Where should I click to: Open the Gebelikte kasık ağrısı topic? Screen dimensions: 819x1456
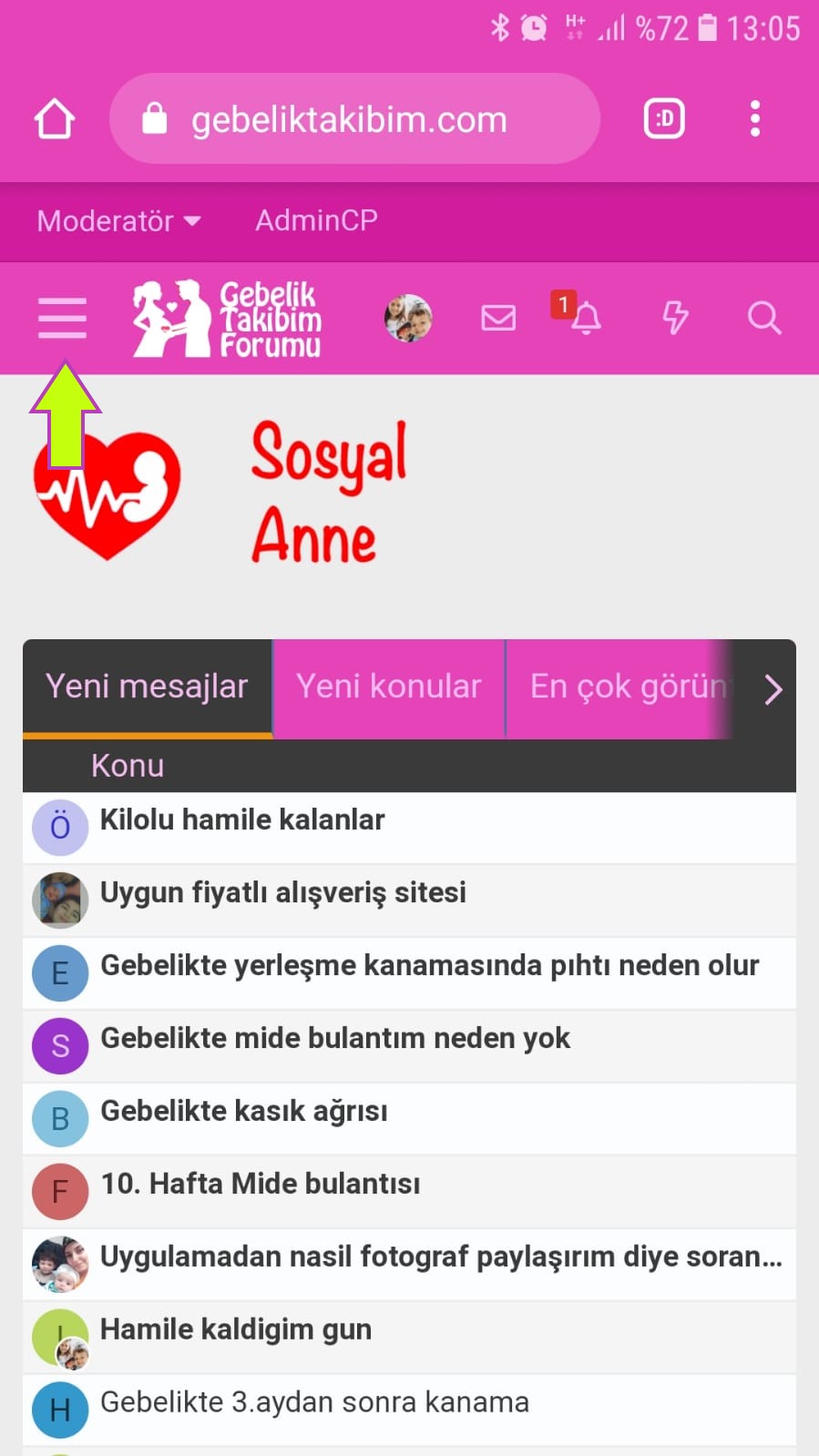click(244, 1111)
